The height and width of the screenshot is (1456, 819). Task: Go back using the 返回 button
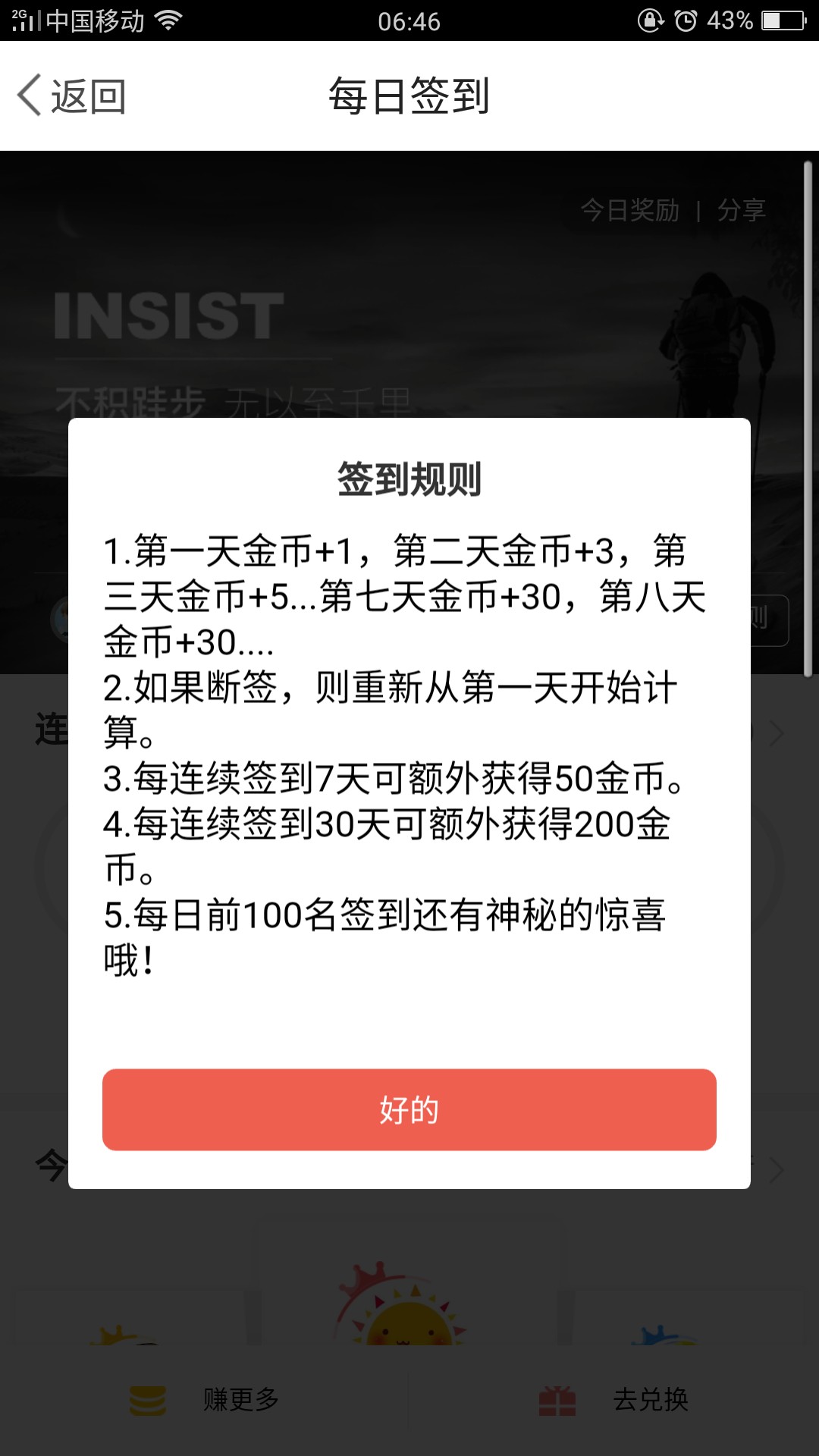[73, 96]
